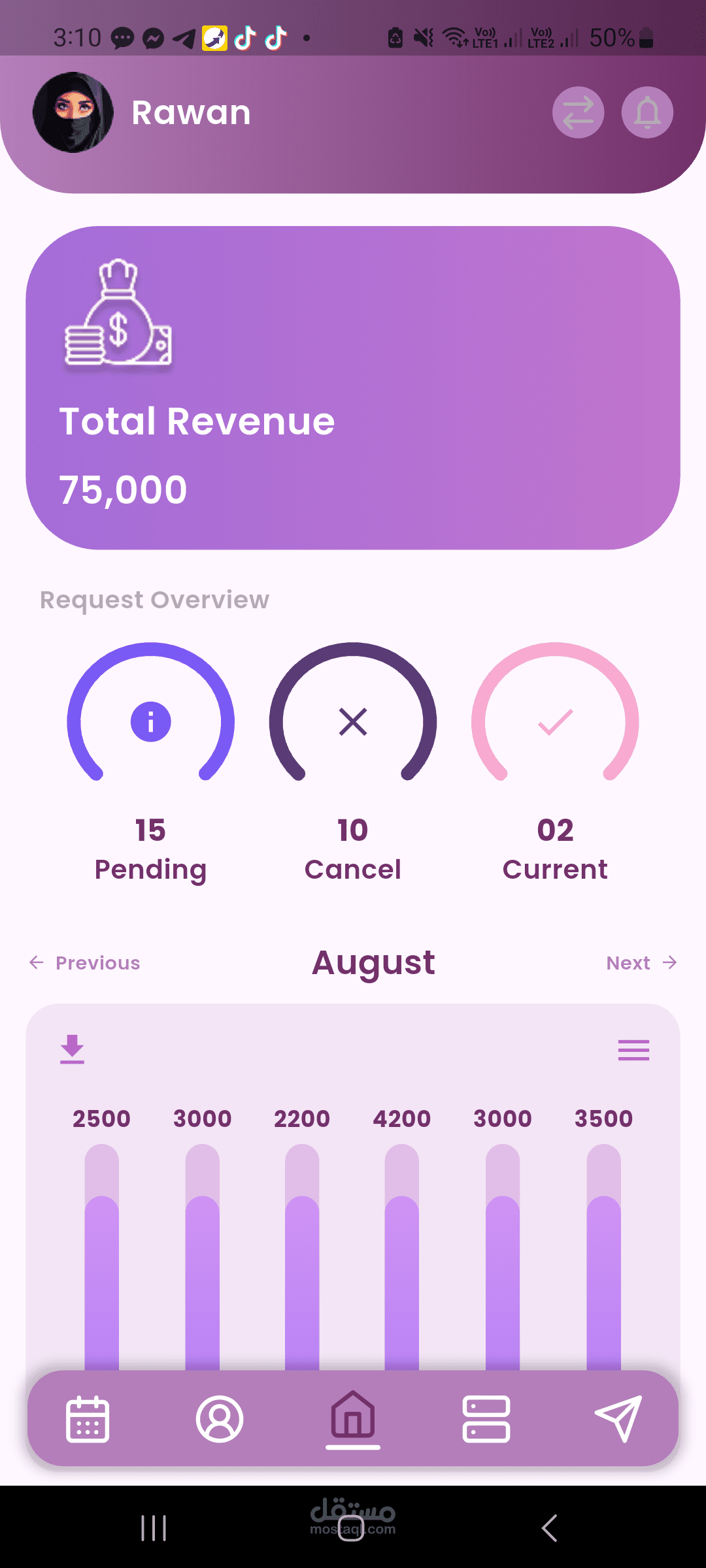Select the home tab
The image size is (706, 1568).
(x=353, y=1415)
